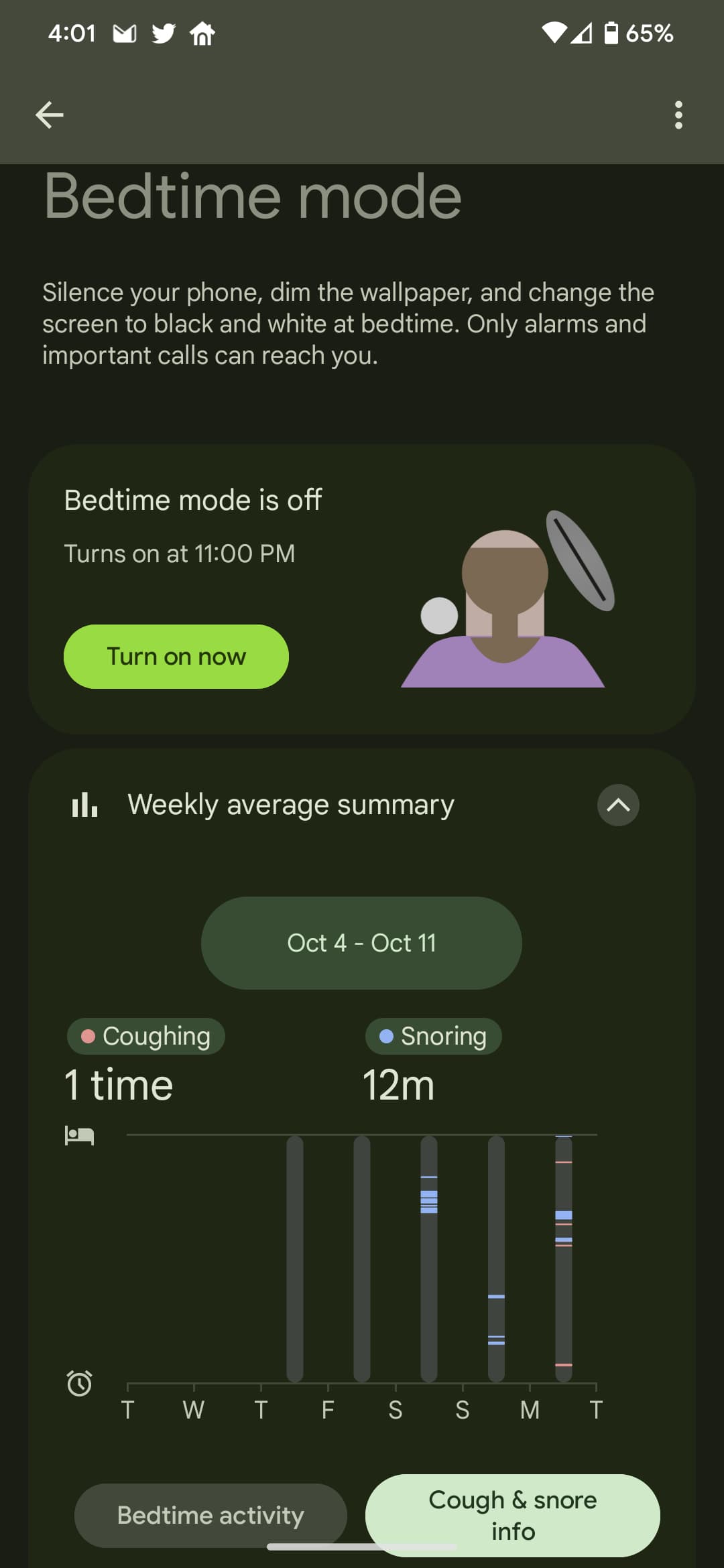The height and width of the screenshot is (1568, 724).
Task: Open the Oct 4 - Oct 11 date picker
Action: [x=361, y=943]
